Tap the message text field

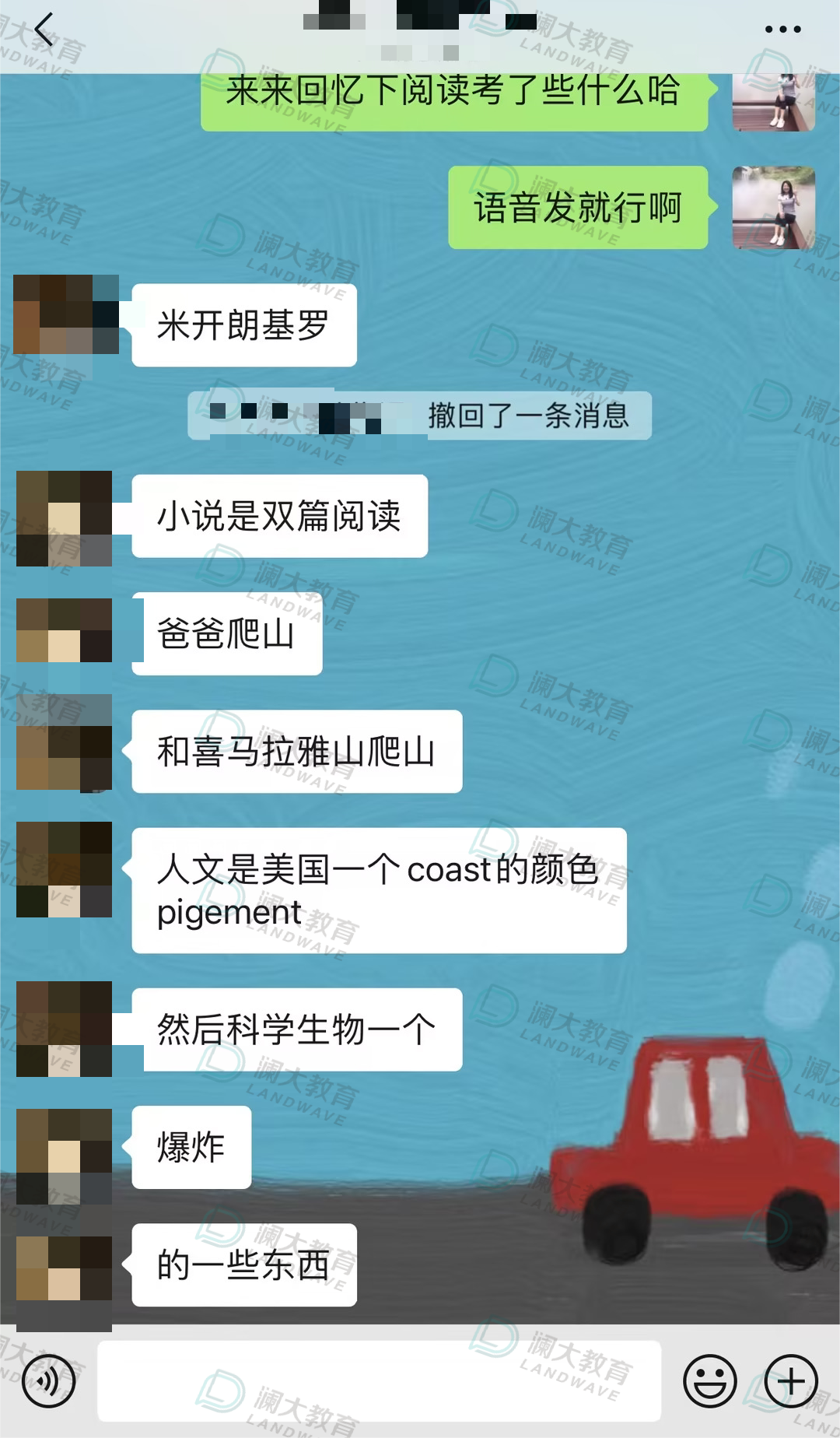[x=379, y=1380]
